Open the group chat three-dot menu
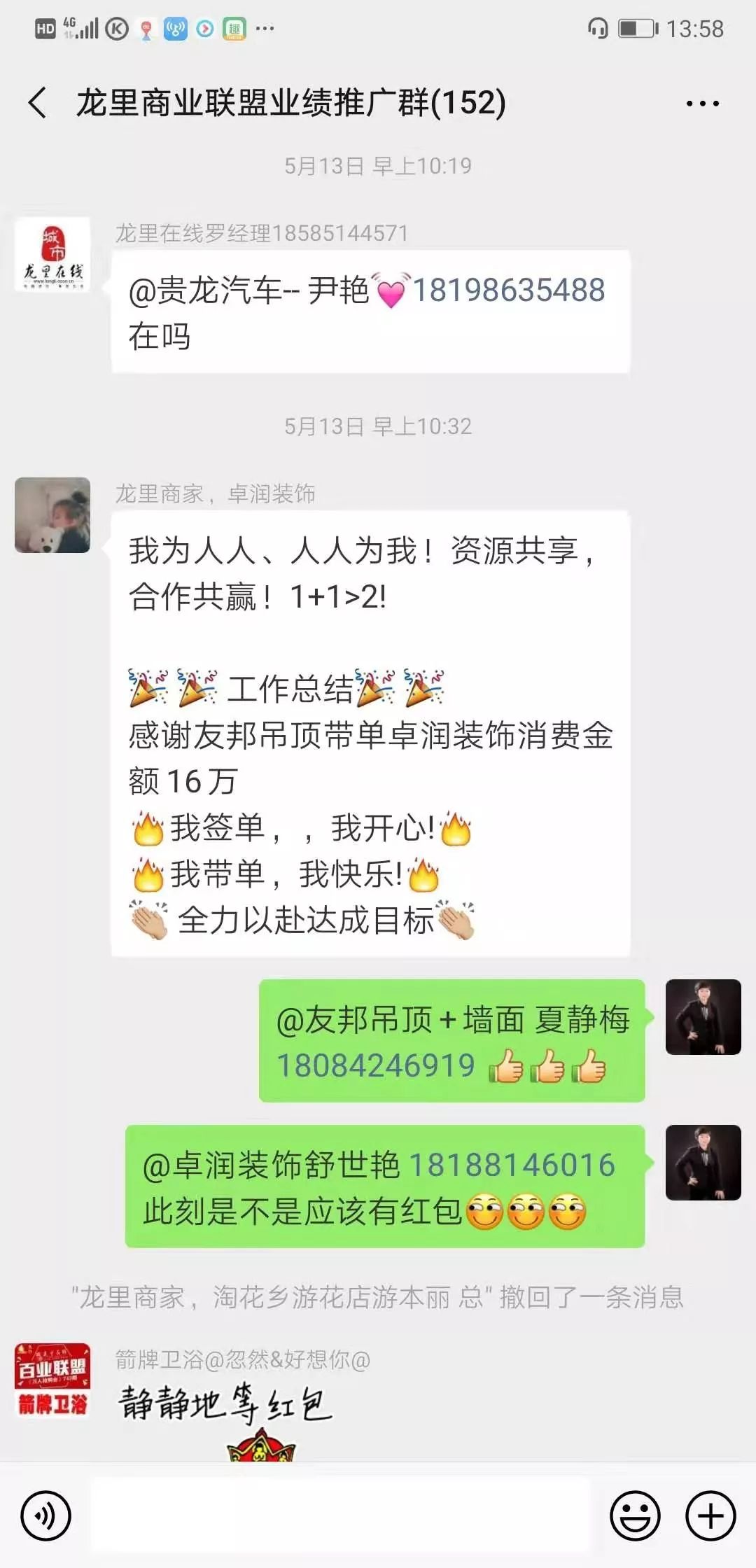The width and height of the screenshot is (756, 1568). click(702, 104)
